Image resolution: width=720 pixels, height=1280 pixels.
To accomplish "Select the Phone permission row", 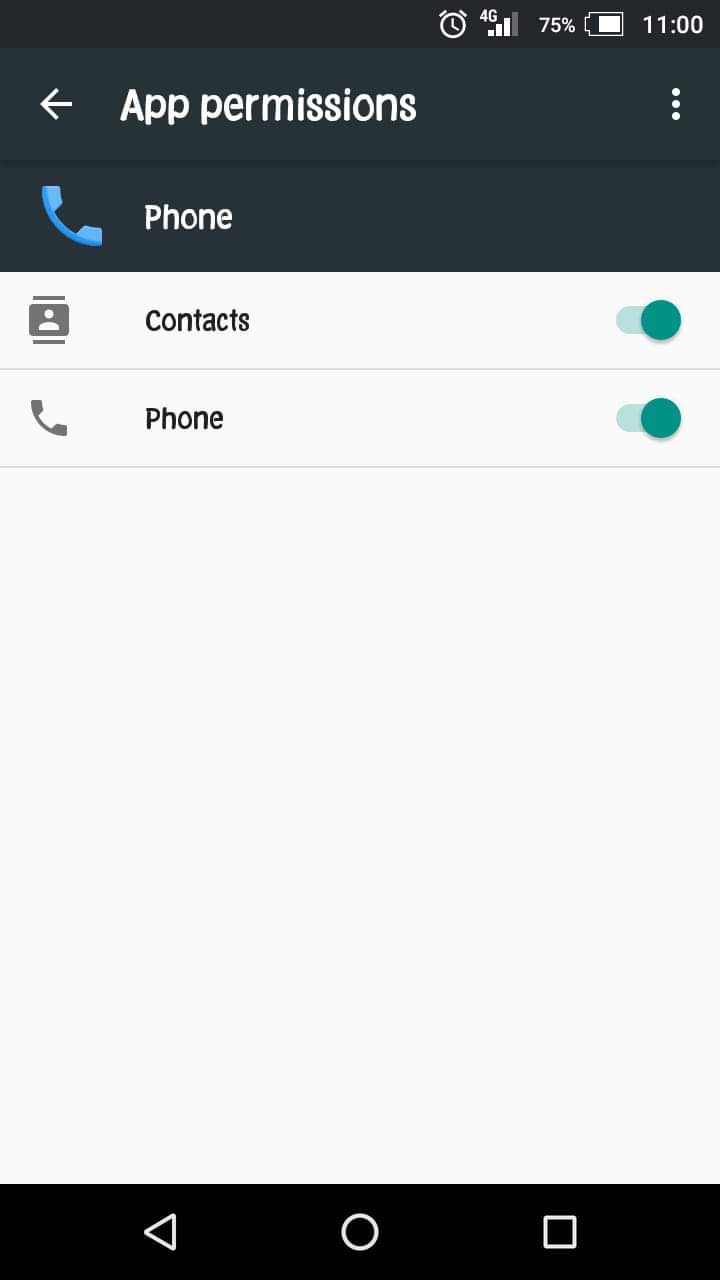I will (300, 418).
